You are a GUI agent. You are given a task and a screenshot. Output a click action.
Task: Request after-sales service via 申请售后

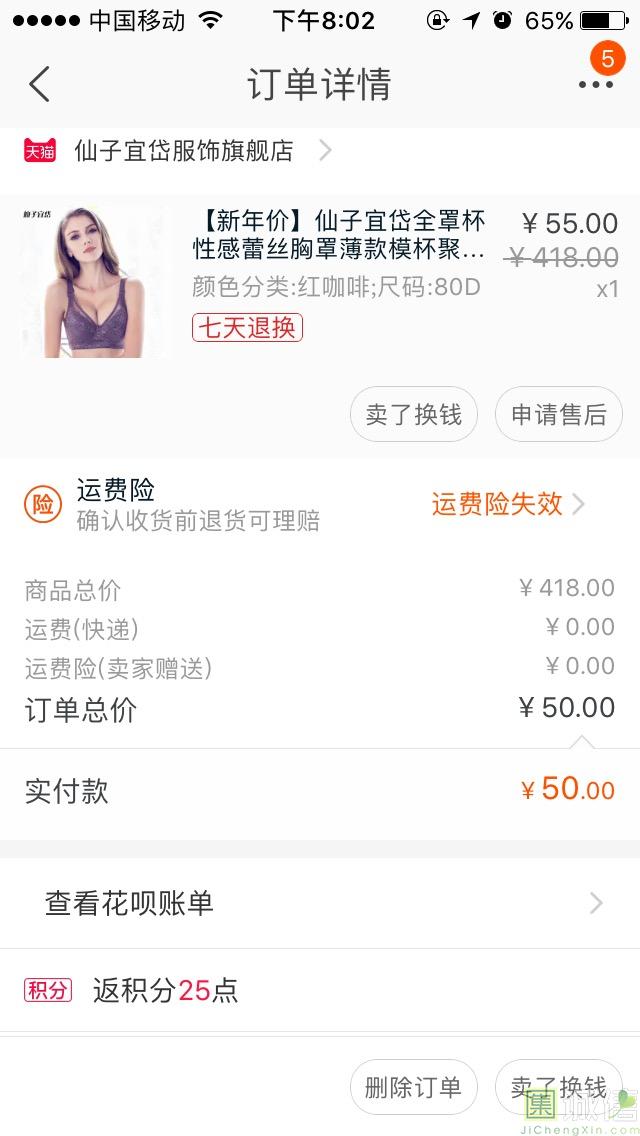click(559, 414)
